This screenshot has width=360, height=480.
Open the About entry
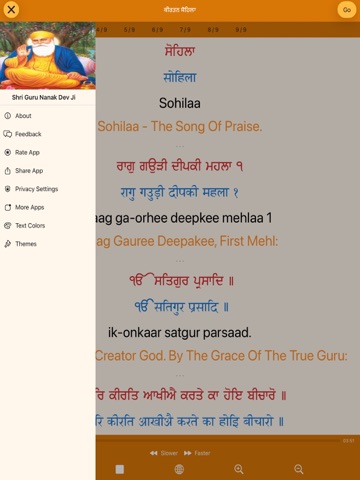[48, 116]
